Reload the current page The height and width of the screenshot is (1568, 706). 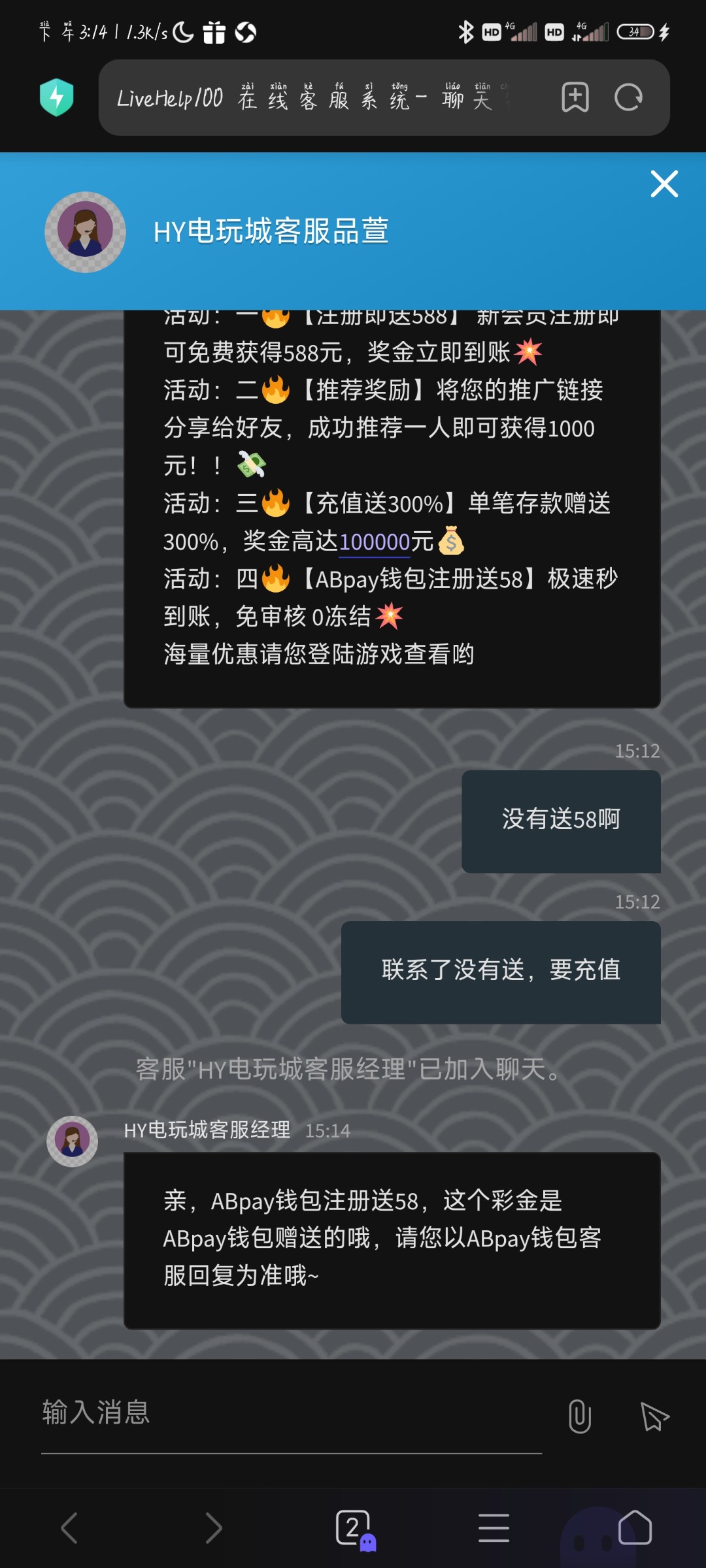[x=628, y=98]
